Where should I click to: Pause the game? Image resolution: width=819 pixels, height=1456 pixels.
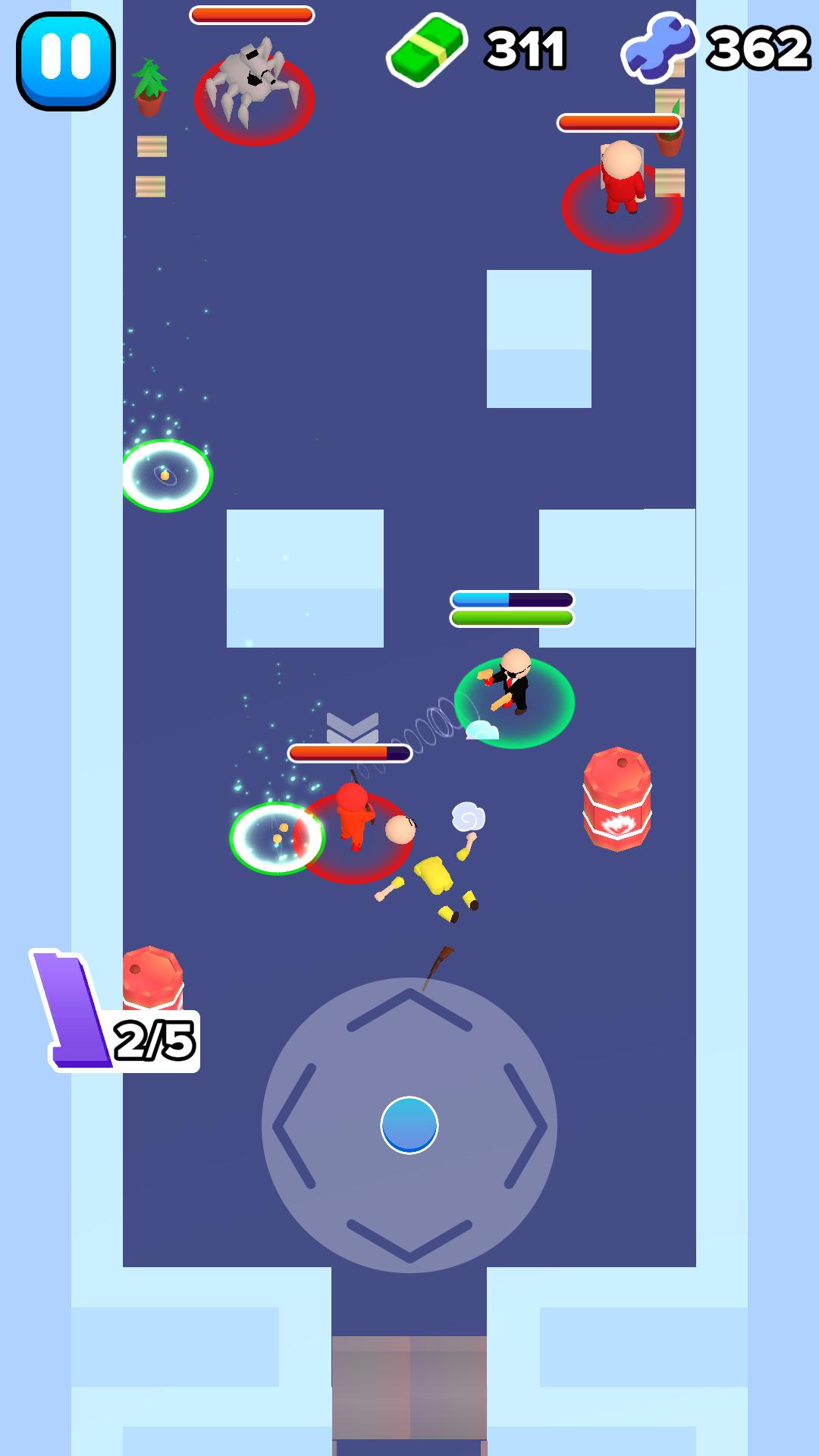pyautogui.click(x=66, y=61)
